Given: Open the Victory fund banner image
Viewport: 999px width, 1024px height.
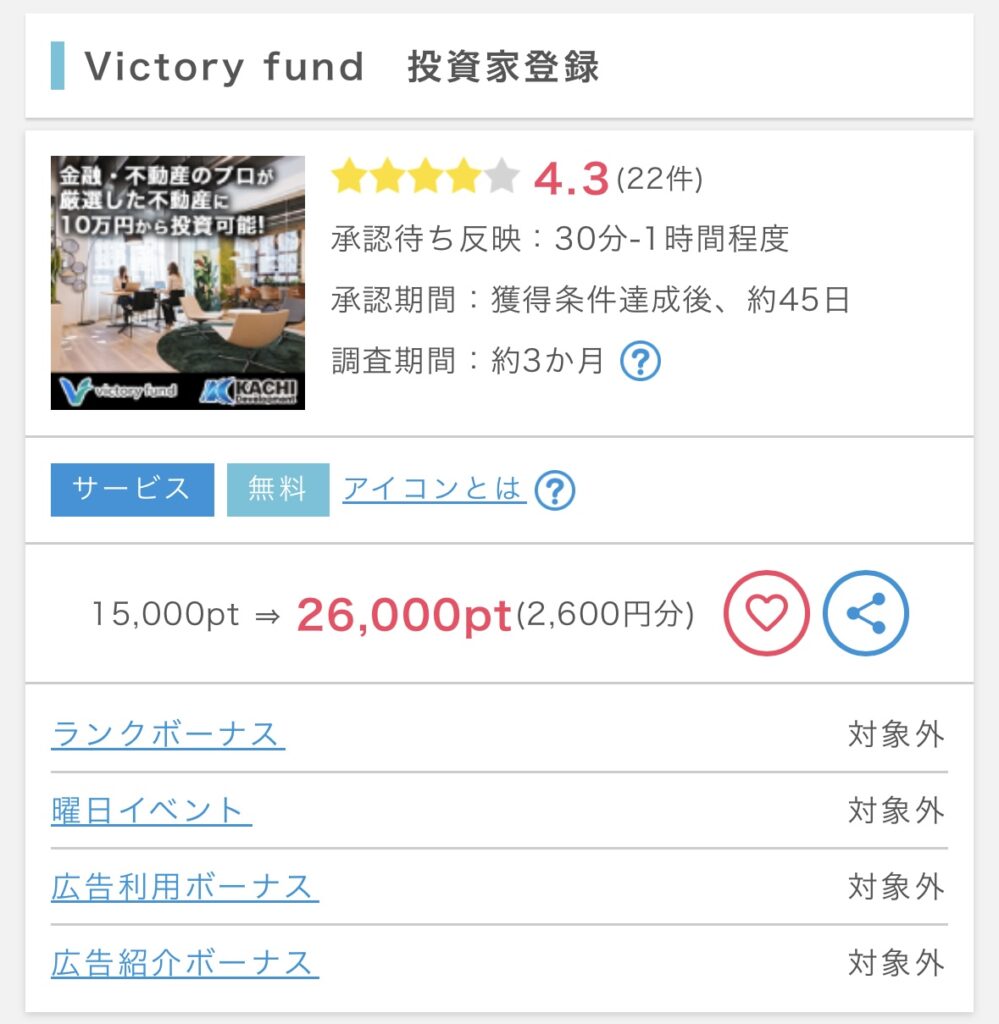Looking at the screenshot, I should coord(178,282).
